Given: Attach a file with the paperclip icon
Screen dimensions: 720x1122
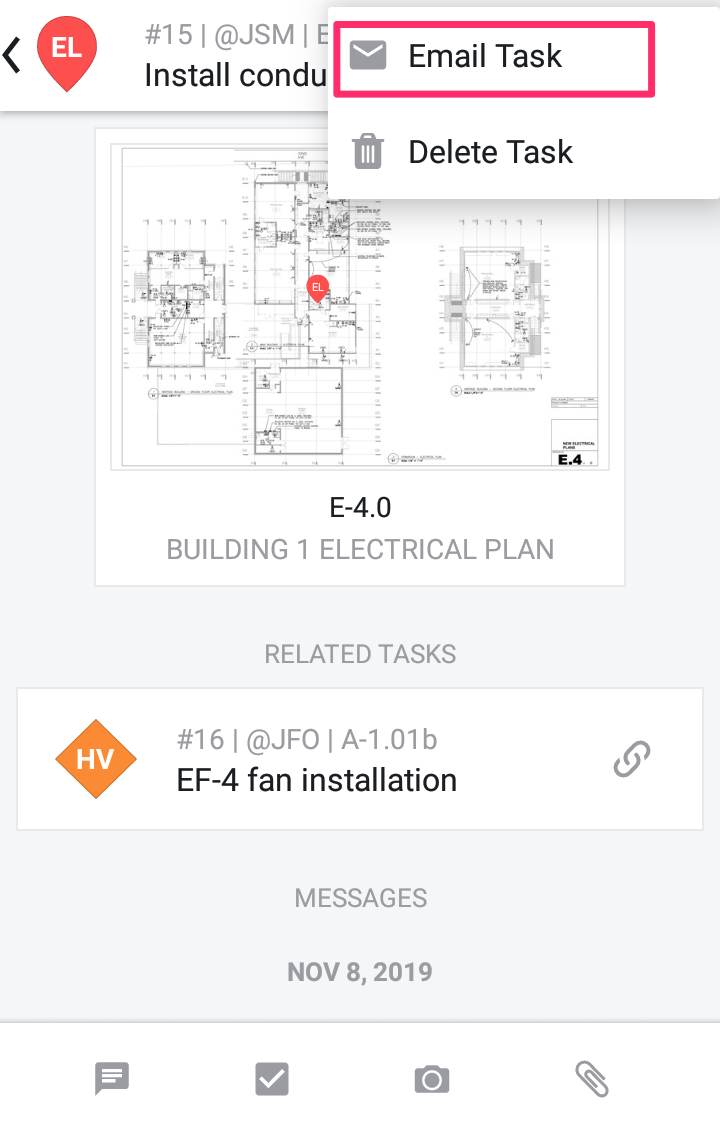Looking at the screenshot, I should pos(592,1079).
